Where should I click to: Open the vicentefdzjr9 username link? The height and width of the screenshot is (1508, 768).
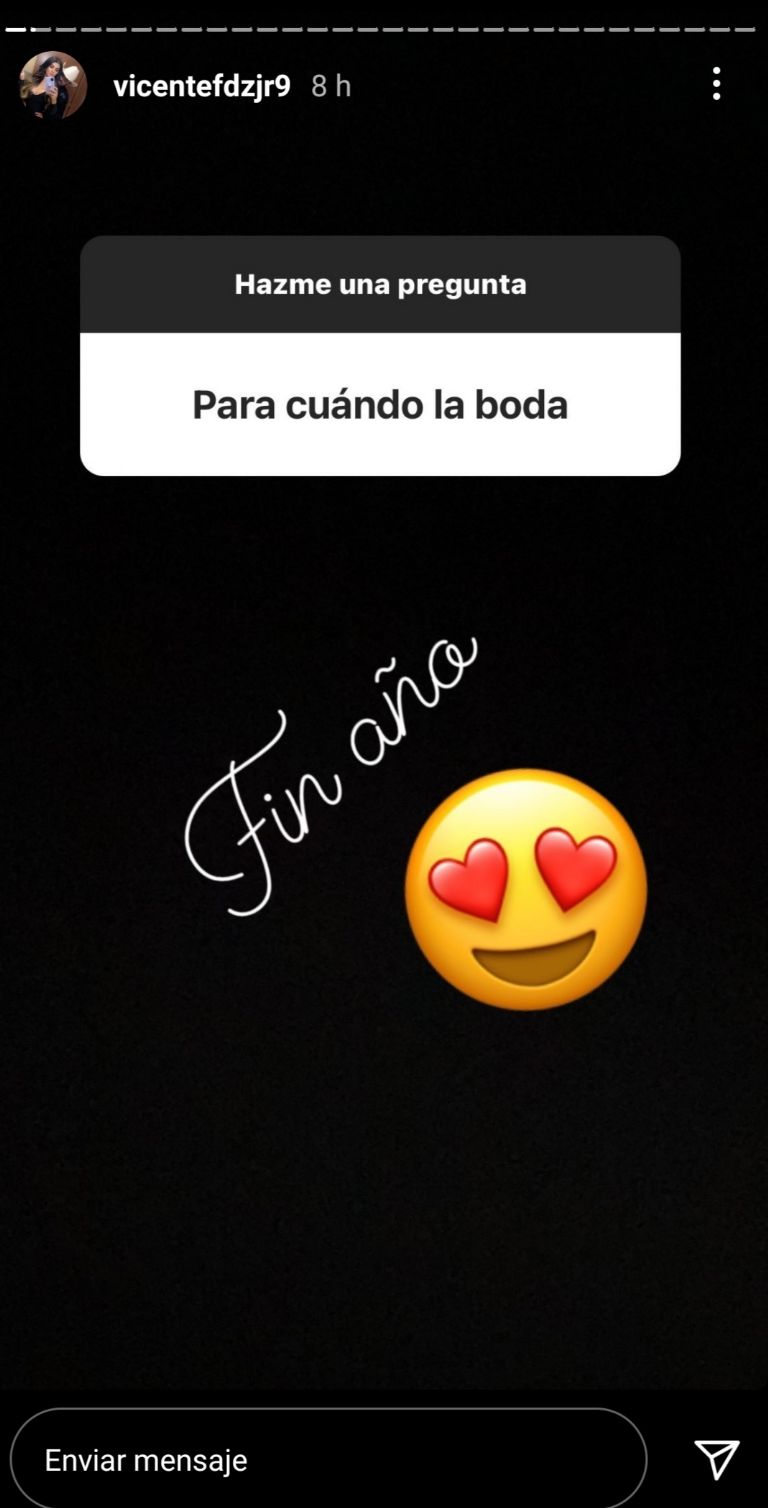click(x=202, y=86)
